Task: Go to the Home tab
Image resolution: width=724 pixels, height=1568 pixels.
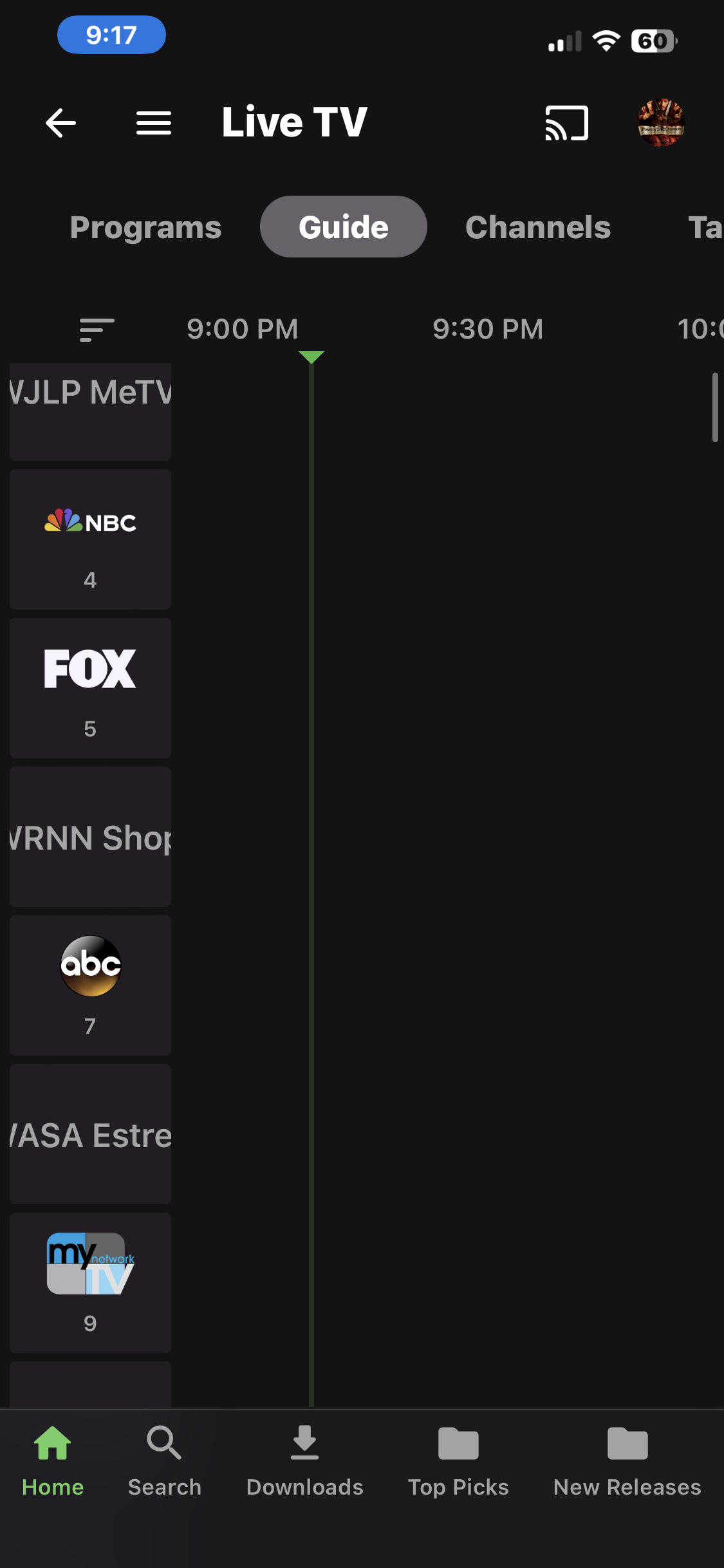Action: (x=53, y=1460)
